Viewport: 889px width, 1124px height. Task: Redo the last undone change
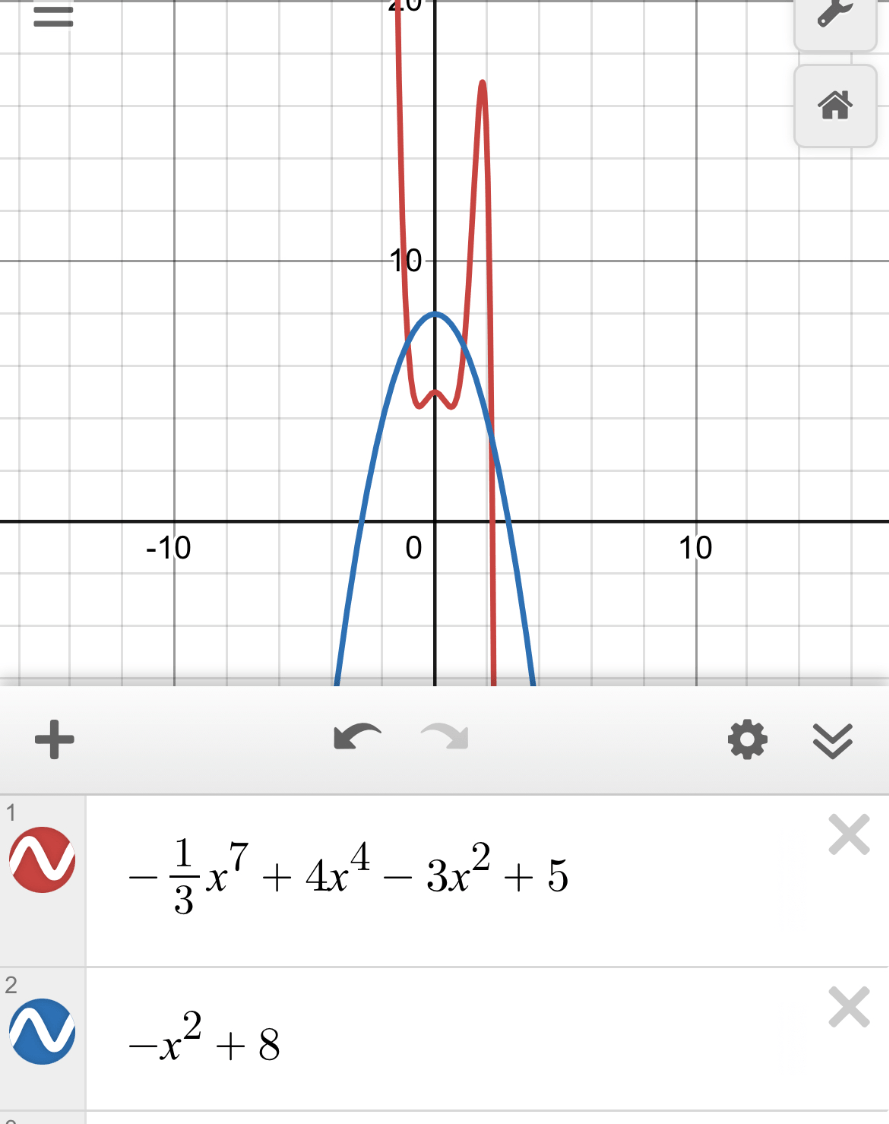click(x=445, y=738)
